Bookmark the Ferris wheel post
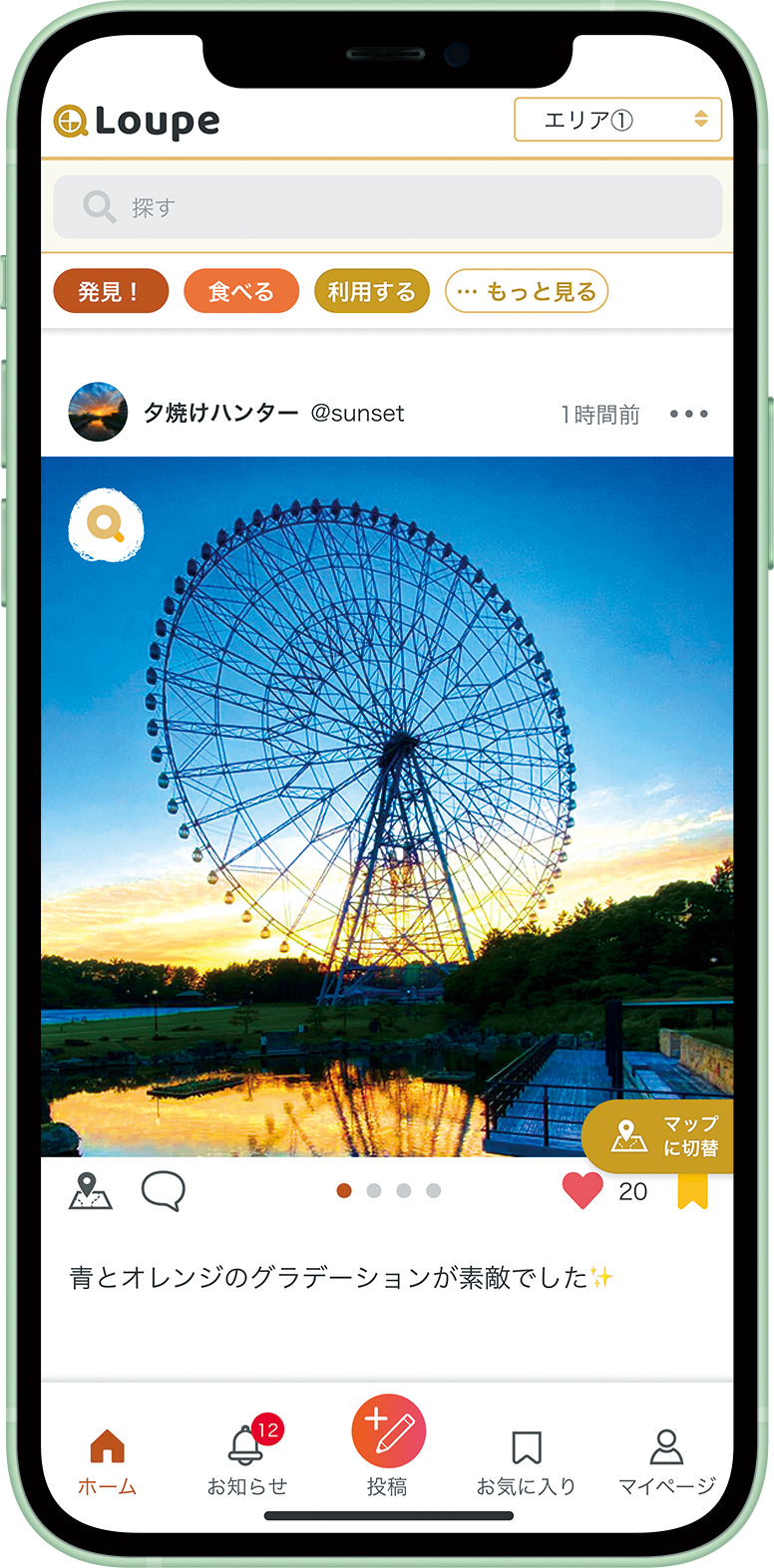Screen dimensions: 774x1568 pyautogui.click(x=692, y=1191)
